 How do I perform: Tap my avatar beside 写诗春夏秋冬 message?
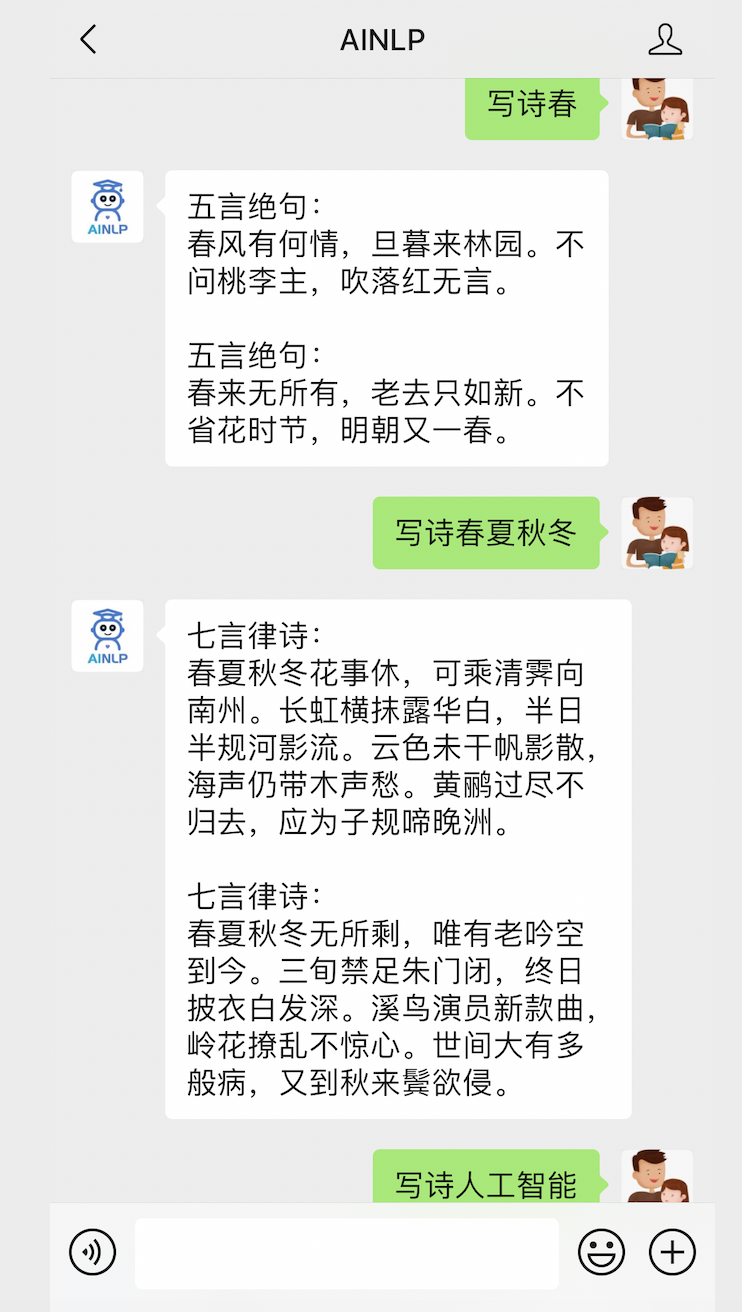[x=657, y=533]
